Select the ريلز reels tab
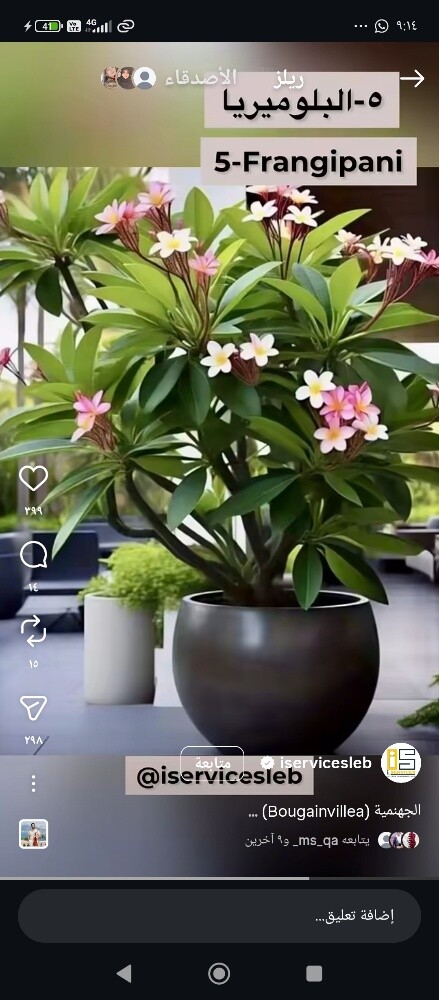 288,79
